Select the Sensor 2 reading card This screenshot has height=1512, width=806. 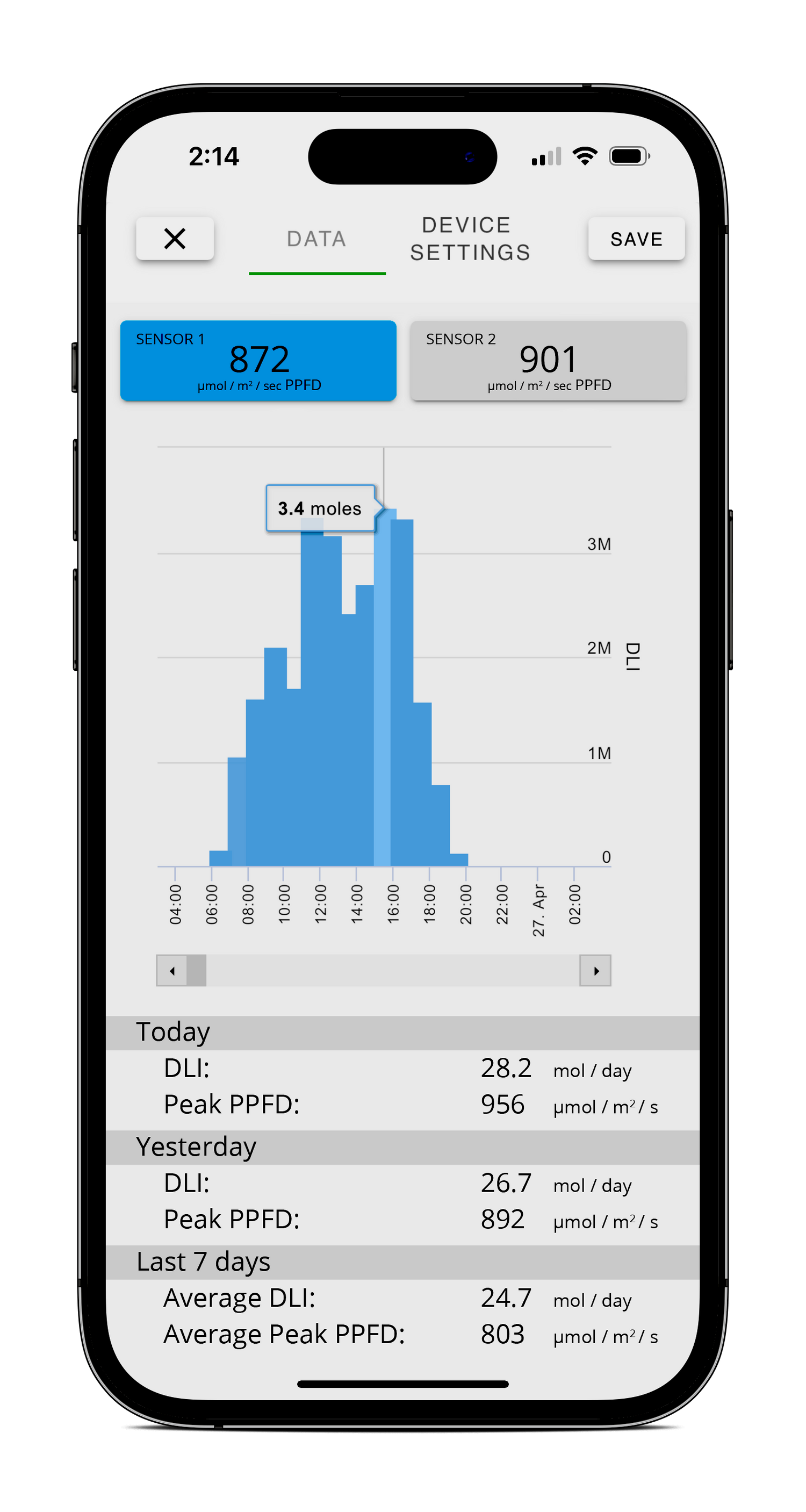(x=548, y=360)
